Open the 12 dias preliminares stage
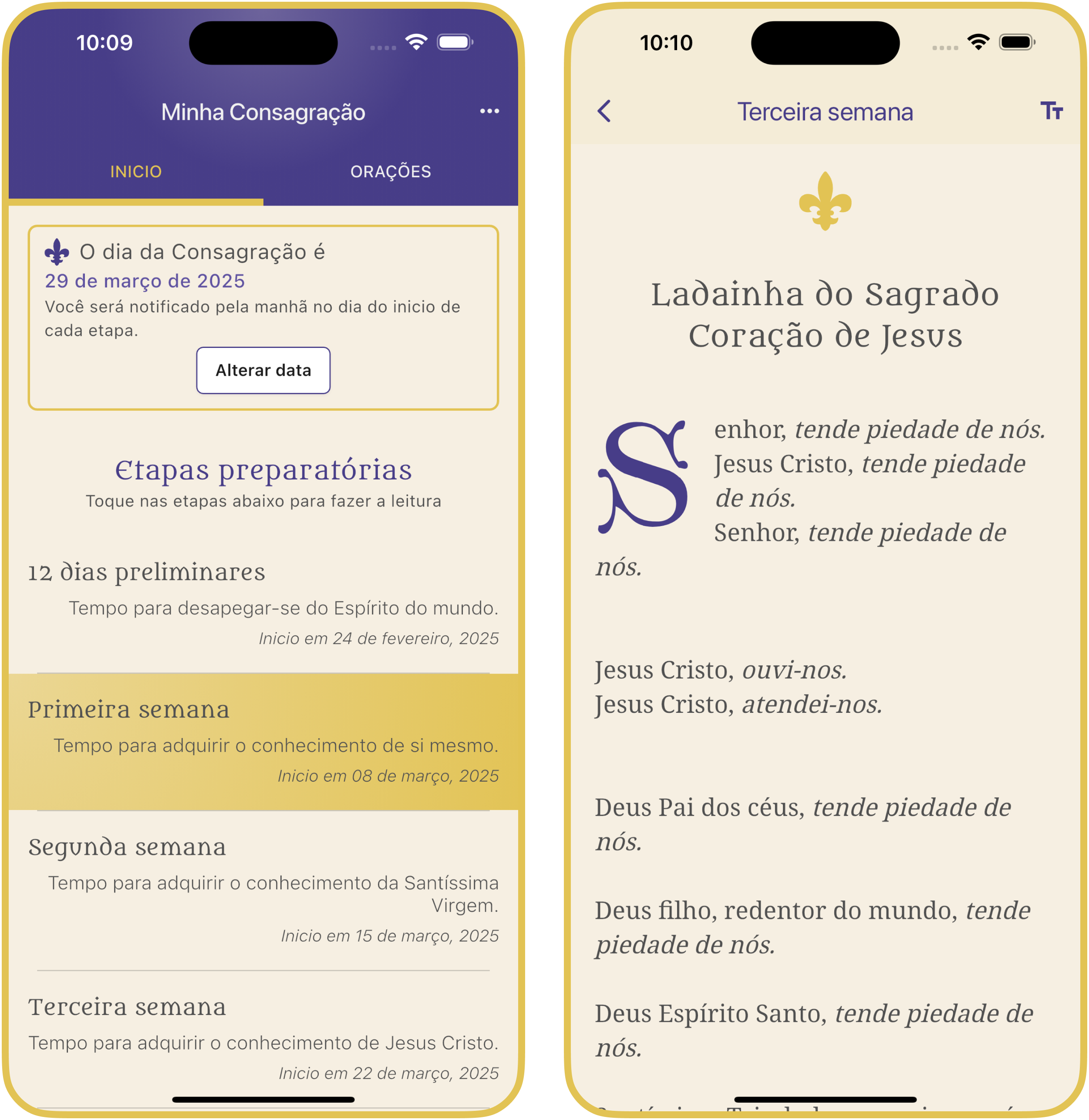Image resolution: width=1089 pixels, height=1120 pixels. tap(263, 604)
